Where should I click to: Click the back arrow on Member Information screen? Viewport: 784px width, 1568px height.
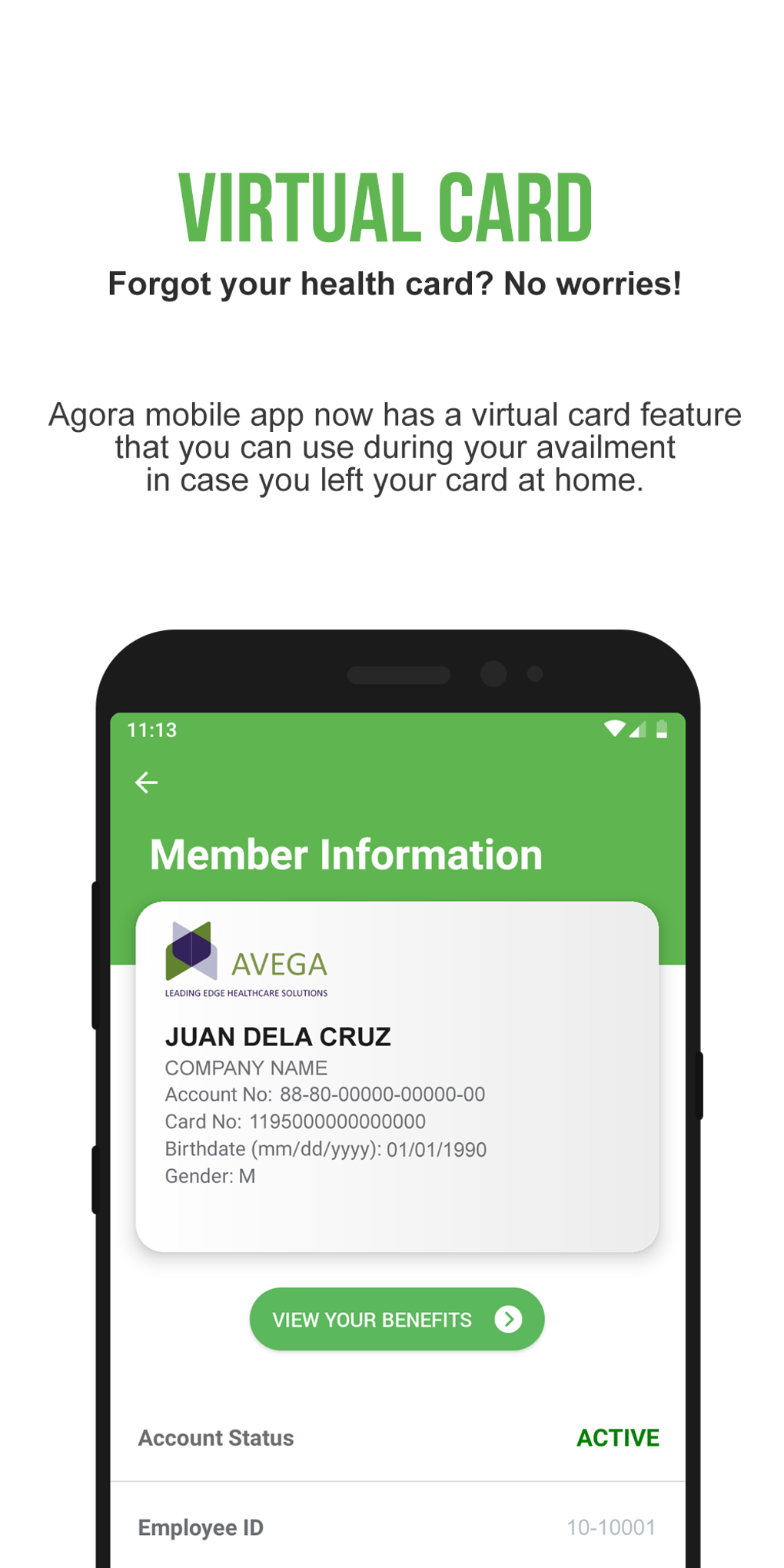[x=146, y=782]
